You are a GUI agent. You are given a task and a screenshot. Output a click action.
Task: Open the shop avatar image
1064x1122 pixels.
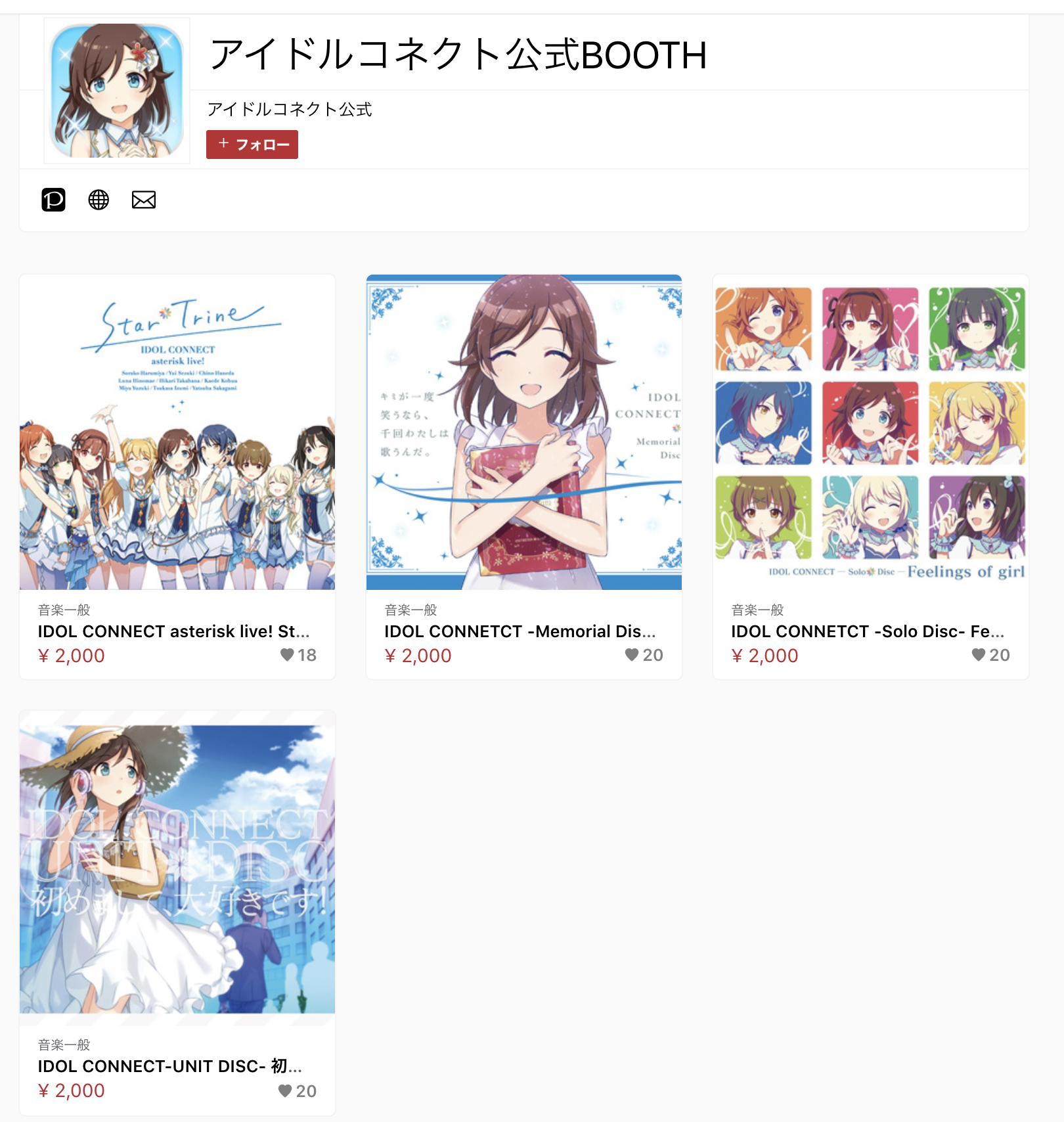click(117, 91)
